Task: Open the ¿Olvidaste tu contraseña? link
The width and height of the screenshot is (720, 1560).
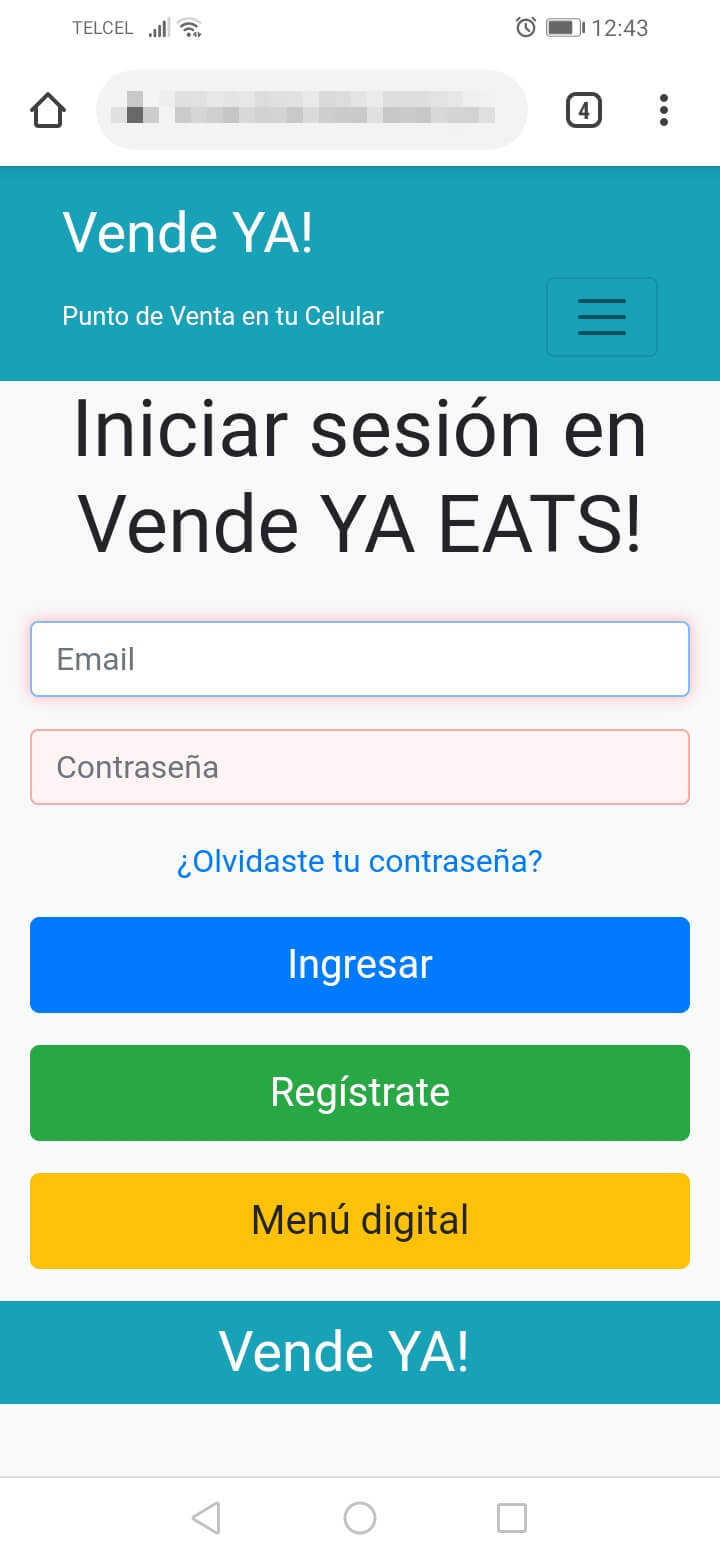Action: coord(360,861)
